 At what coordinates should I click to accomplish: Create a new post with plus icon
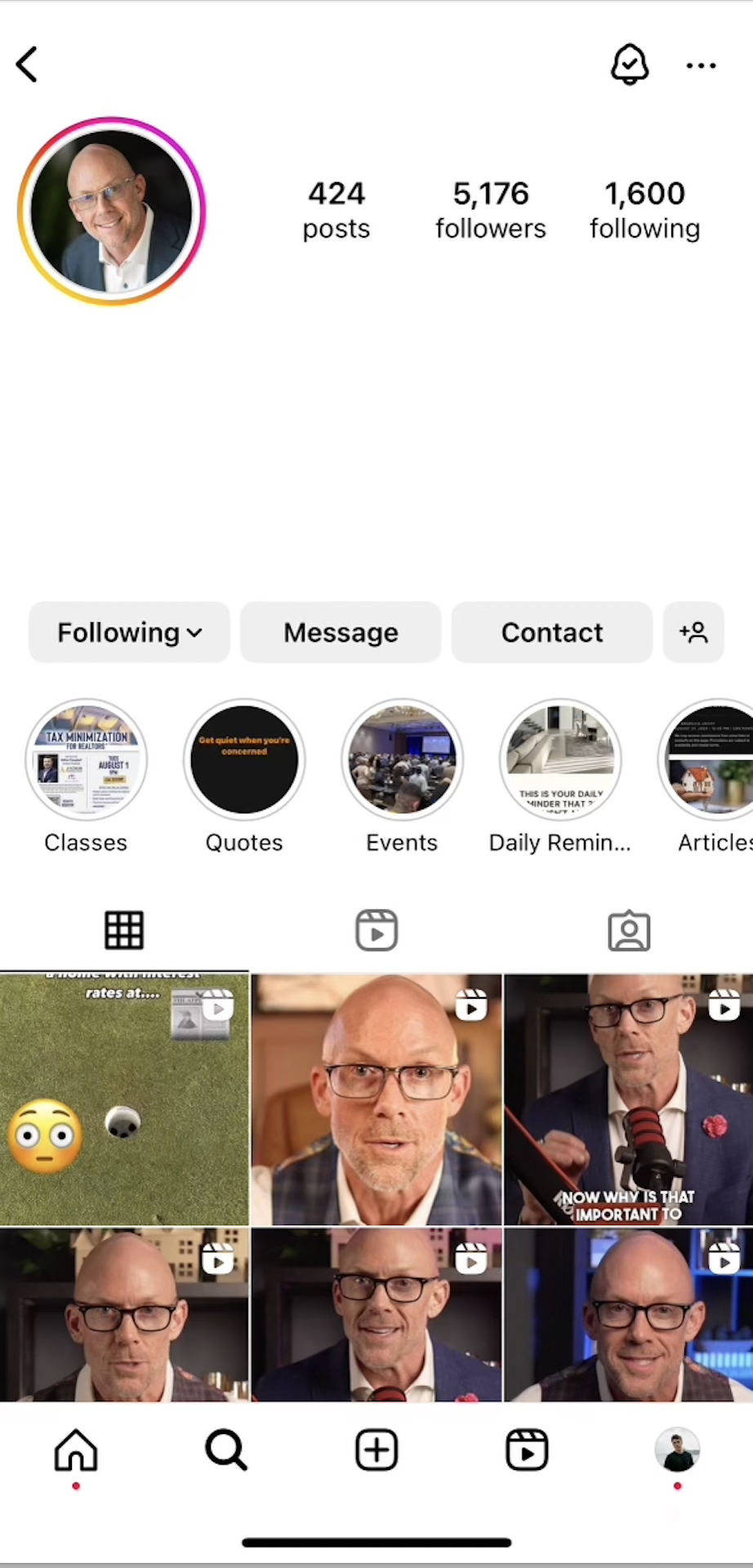tap(376, 1450)
